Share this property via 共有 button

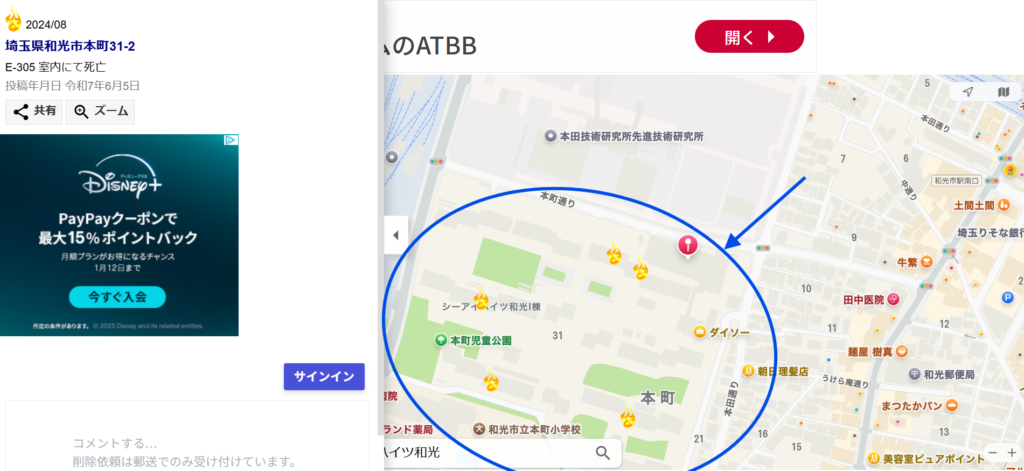[x=34, y=111]
